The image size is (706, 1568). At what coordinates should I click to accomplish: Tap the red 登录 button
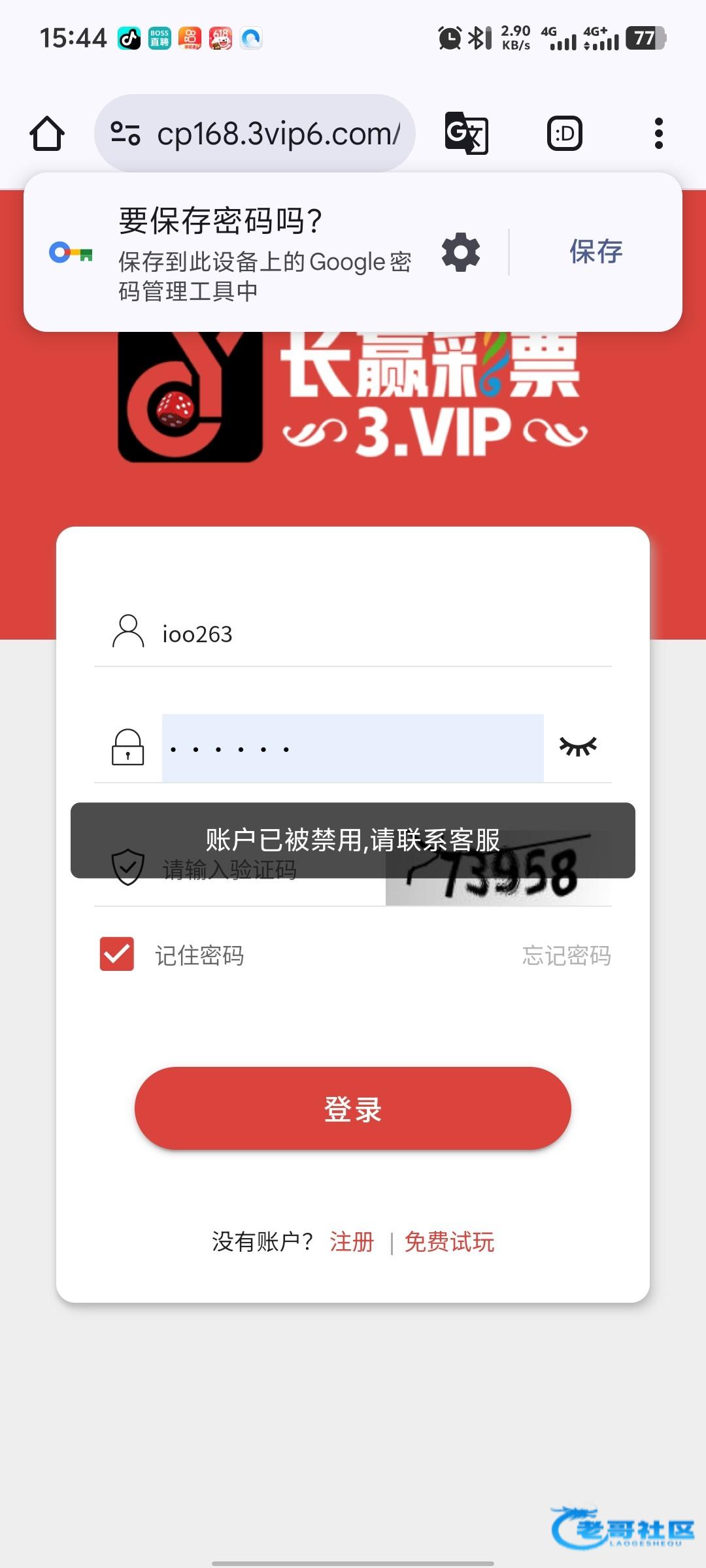click(353, 1109)
